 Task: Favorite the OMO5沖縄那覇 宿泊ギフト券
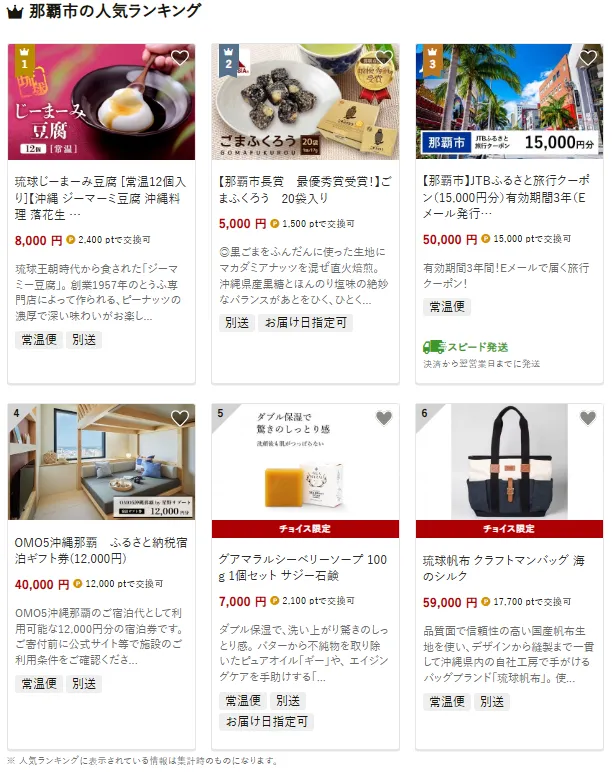[x=180, y=418]
